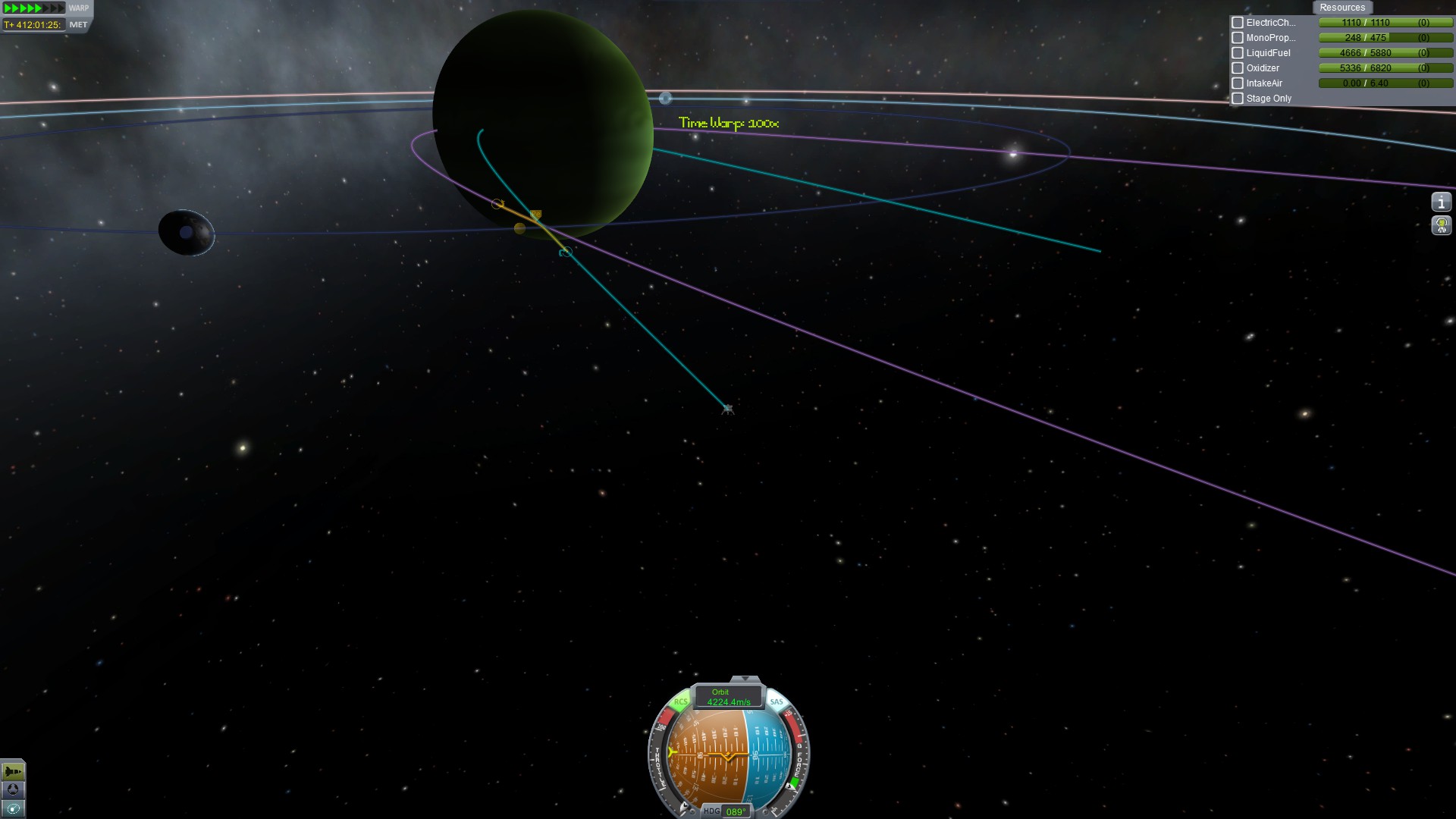The width and height of the screenshot is (1456, 819).
Task: Switch to the staging mode rocket icon
Action: coord(13,771)
